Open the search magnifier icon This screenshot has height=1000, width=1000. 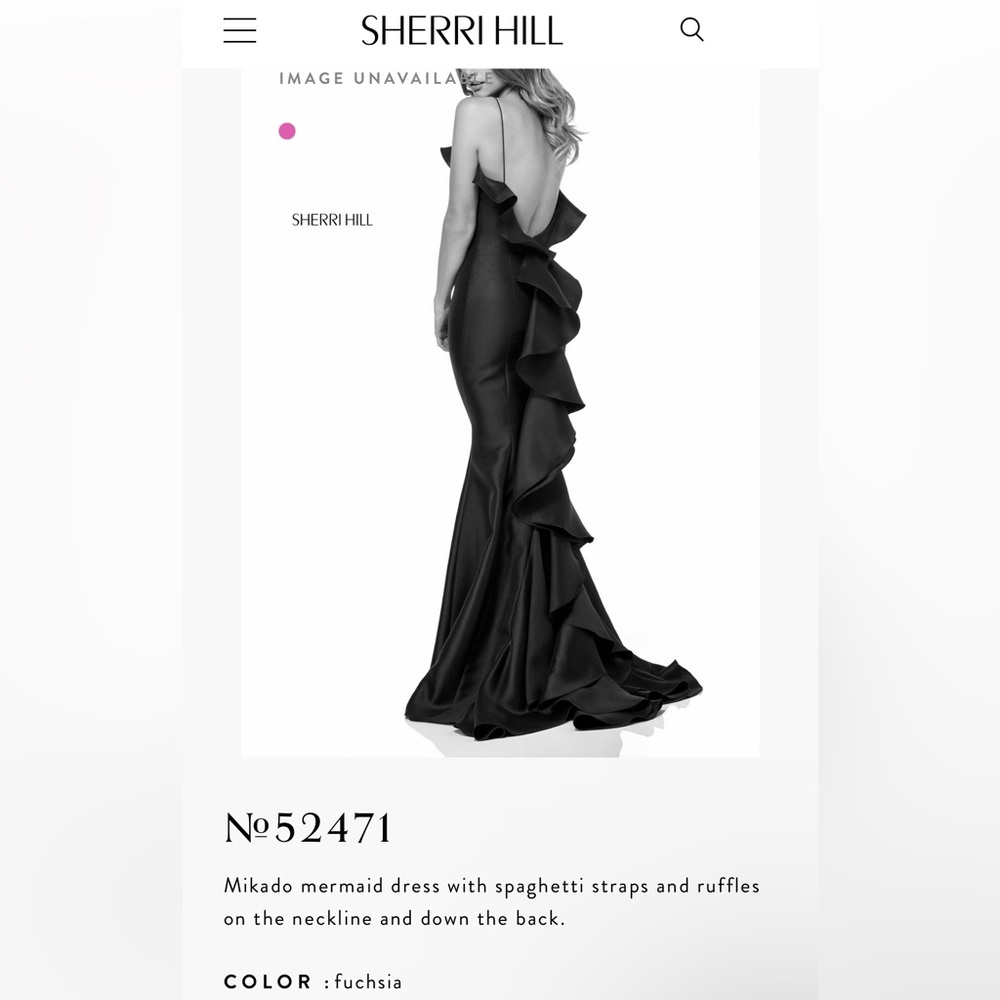(x=691, y=30)
